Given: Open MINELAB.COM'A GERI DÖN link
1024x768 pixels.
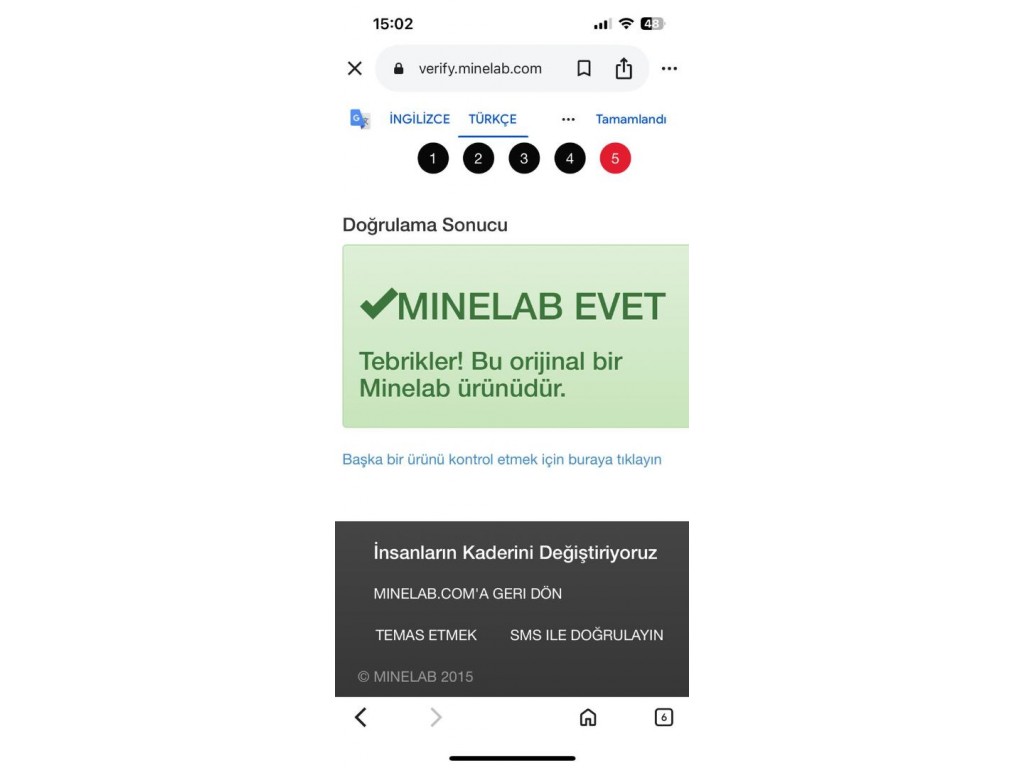Looking at the screenshot, I should pyautogui.click(x=467, y=594).
